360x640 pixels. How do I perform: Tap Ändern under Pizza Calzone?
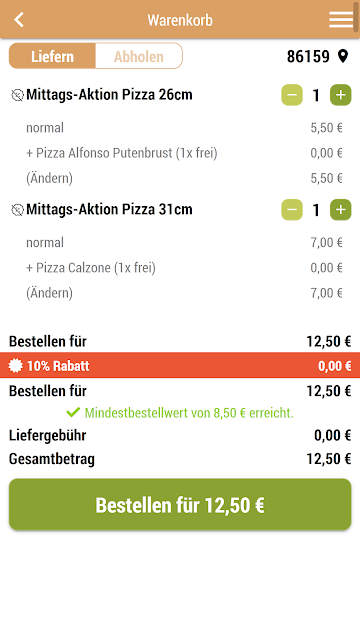49,293
